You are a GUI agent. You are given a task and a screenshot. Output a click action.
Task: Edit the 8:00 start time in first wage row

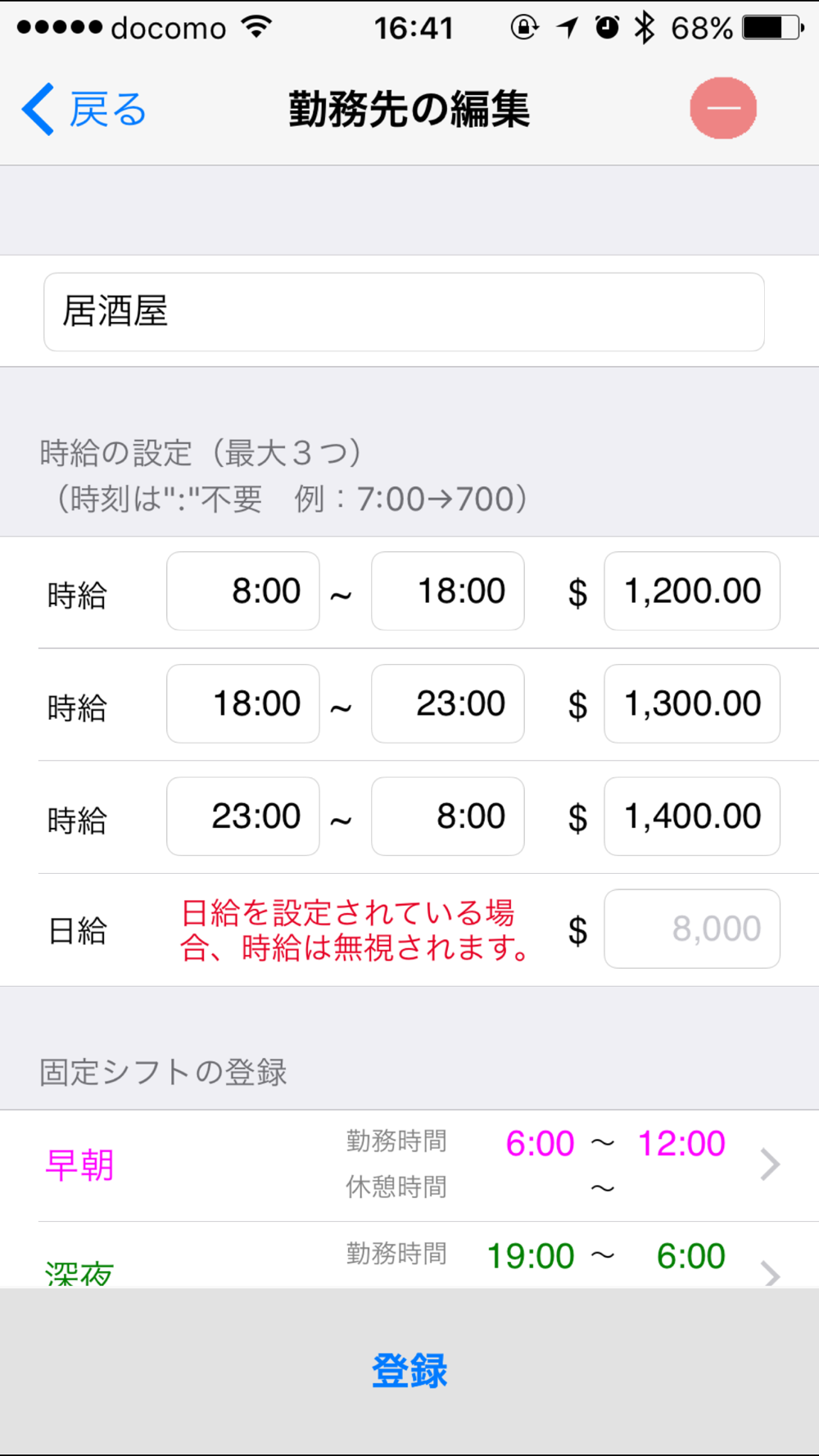(x=243, y=591)
